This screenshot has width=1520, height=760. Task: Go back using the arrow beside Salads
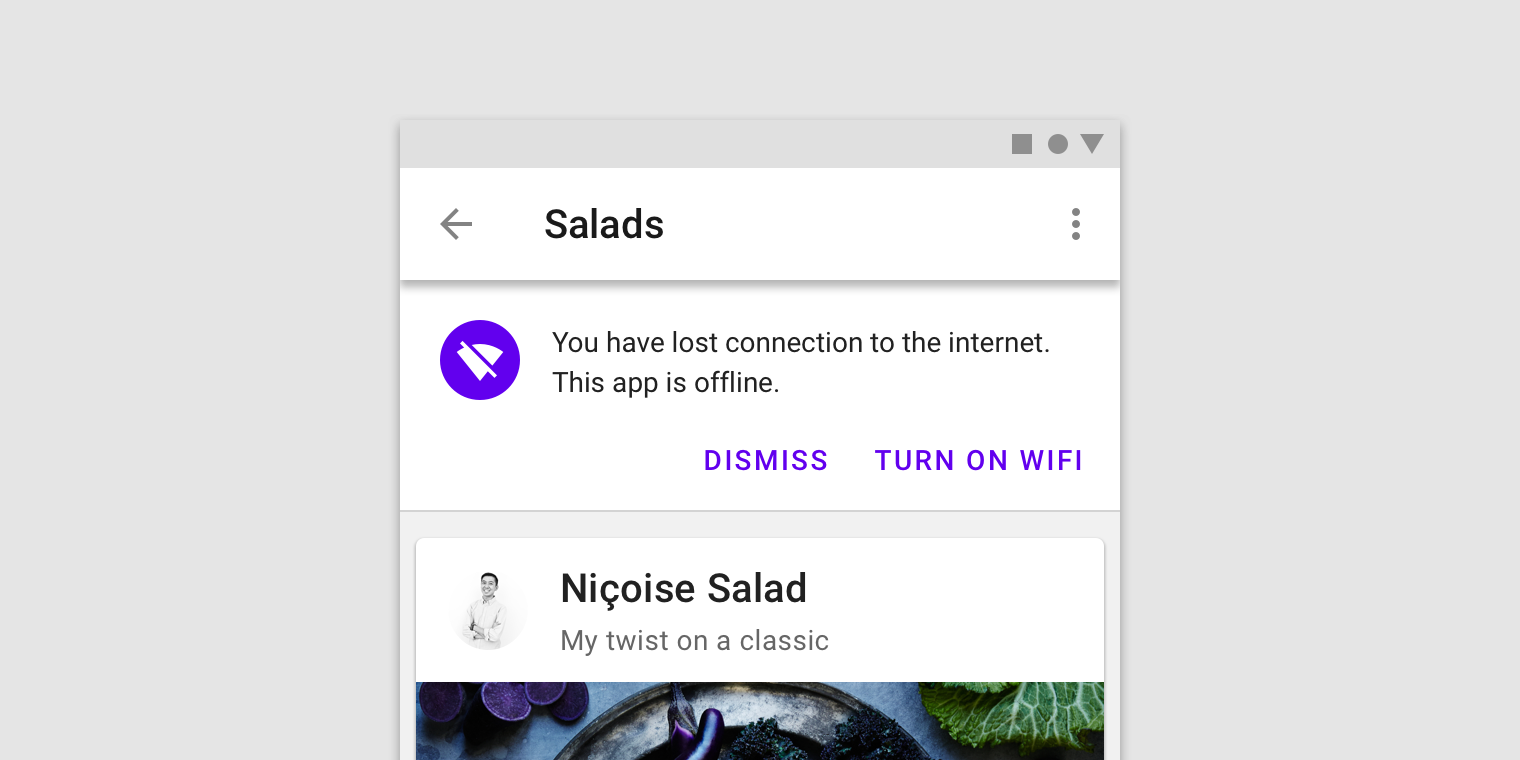coord(456,224)
